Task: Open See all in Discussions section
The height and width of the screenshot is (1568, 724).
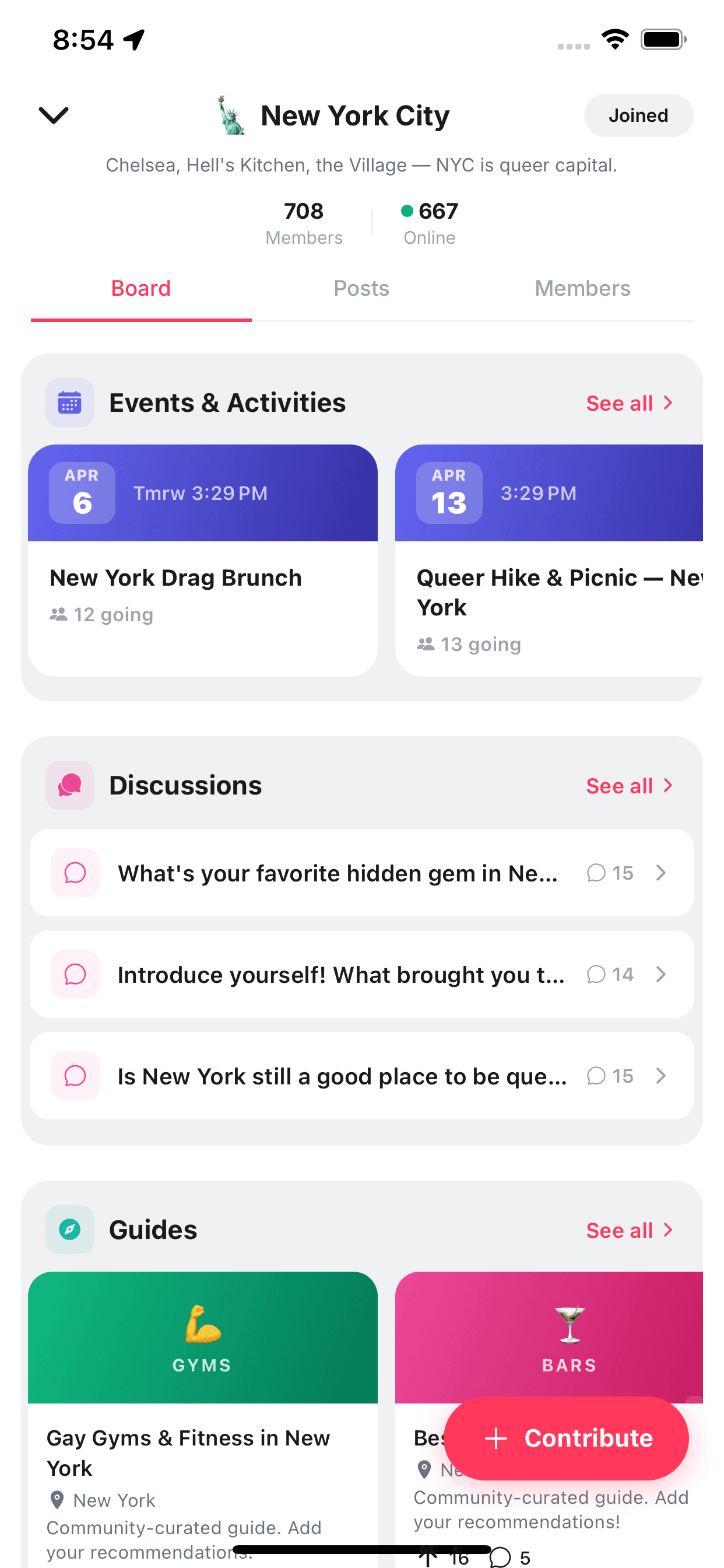Action: point(629,785)
